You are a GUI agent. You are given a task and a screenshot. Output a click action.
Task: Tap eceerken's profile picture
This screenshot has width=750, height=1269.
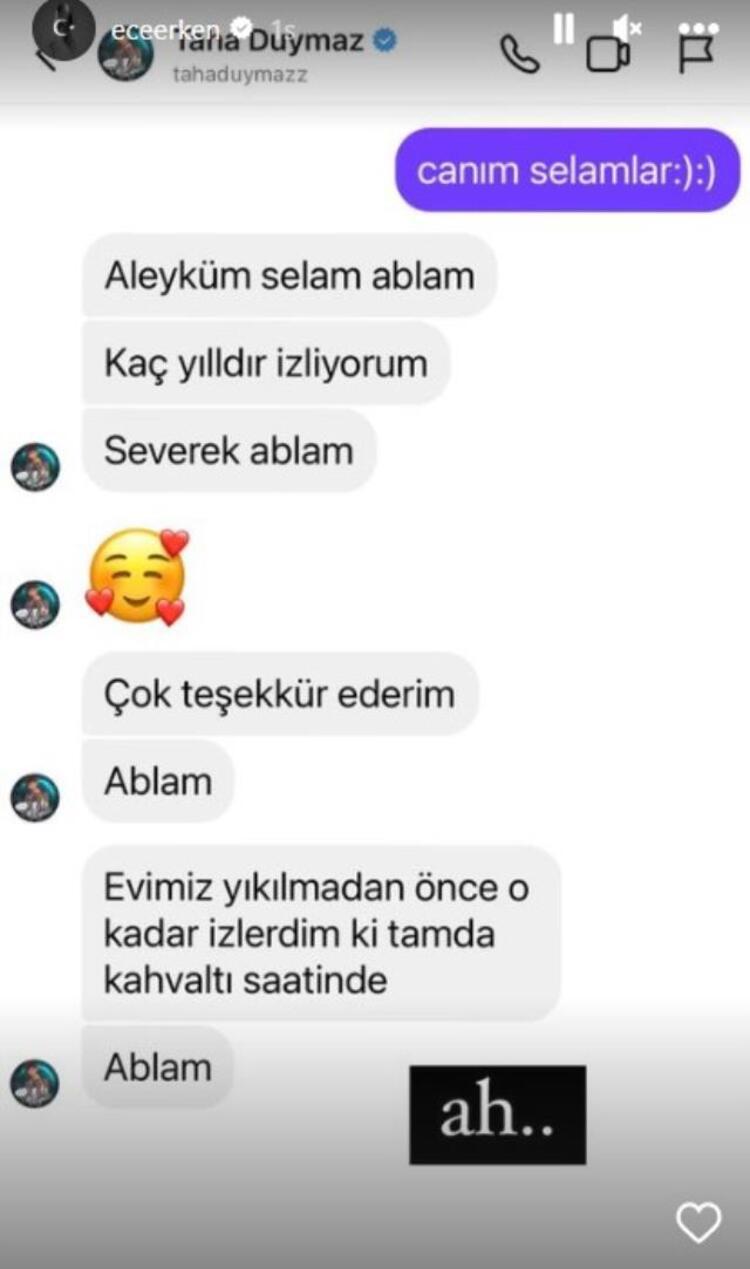[x=62, y=27]
